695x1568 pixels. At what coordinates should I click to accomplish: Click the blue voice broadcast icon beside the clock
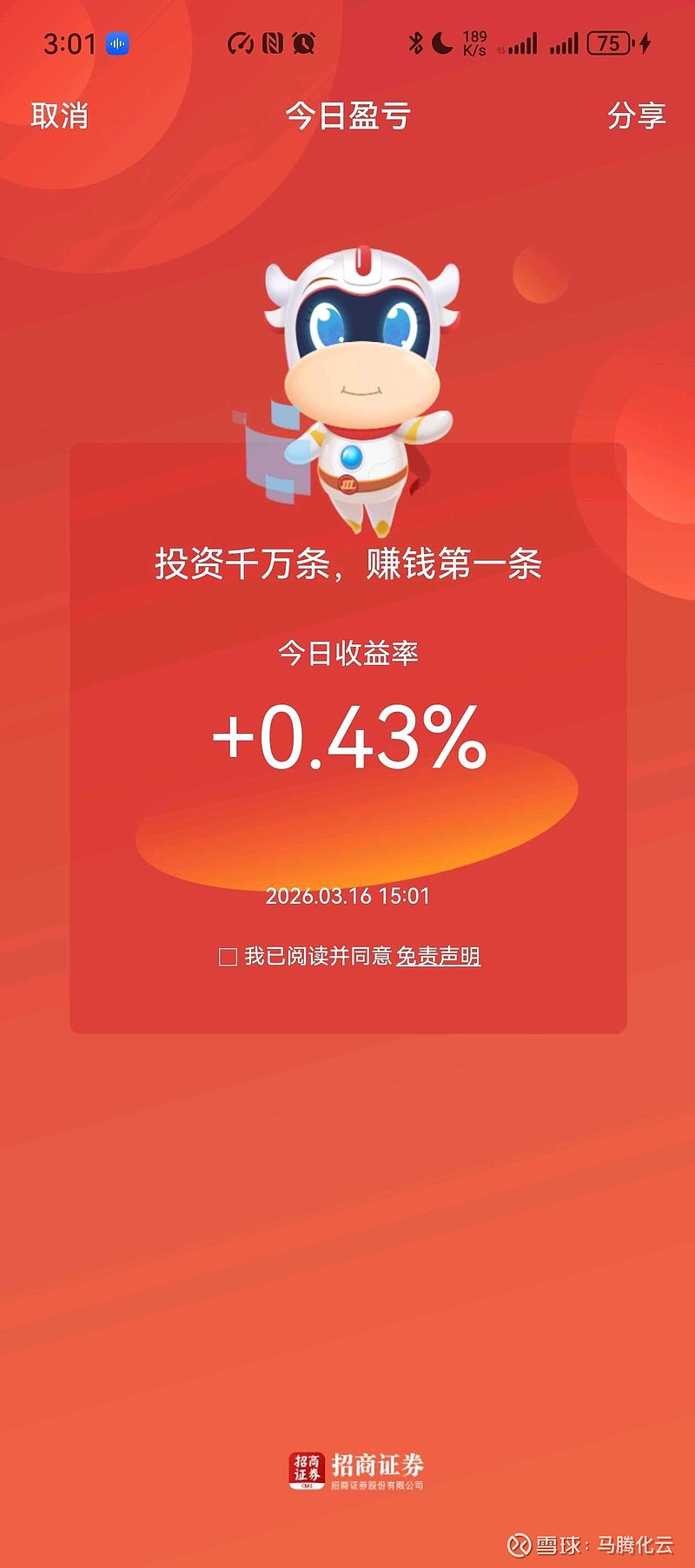pos(116,43)
